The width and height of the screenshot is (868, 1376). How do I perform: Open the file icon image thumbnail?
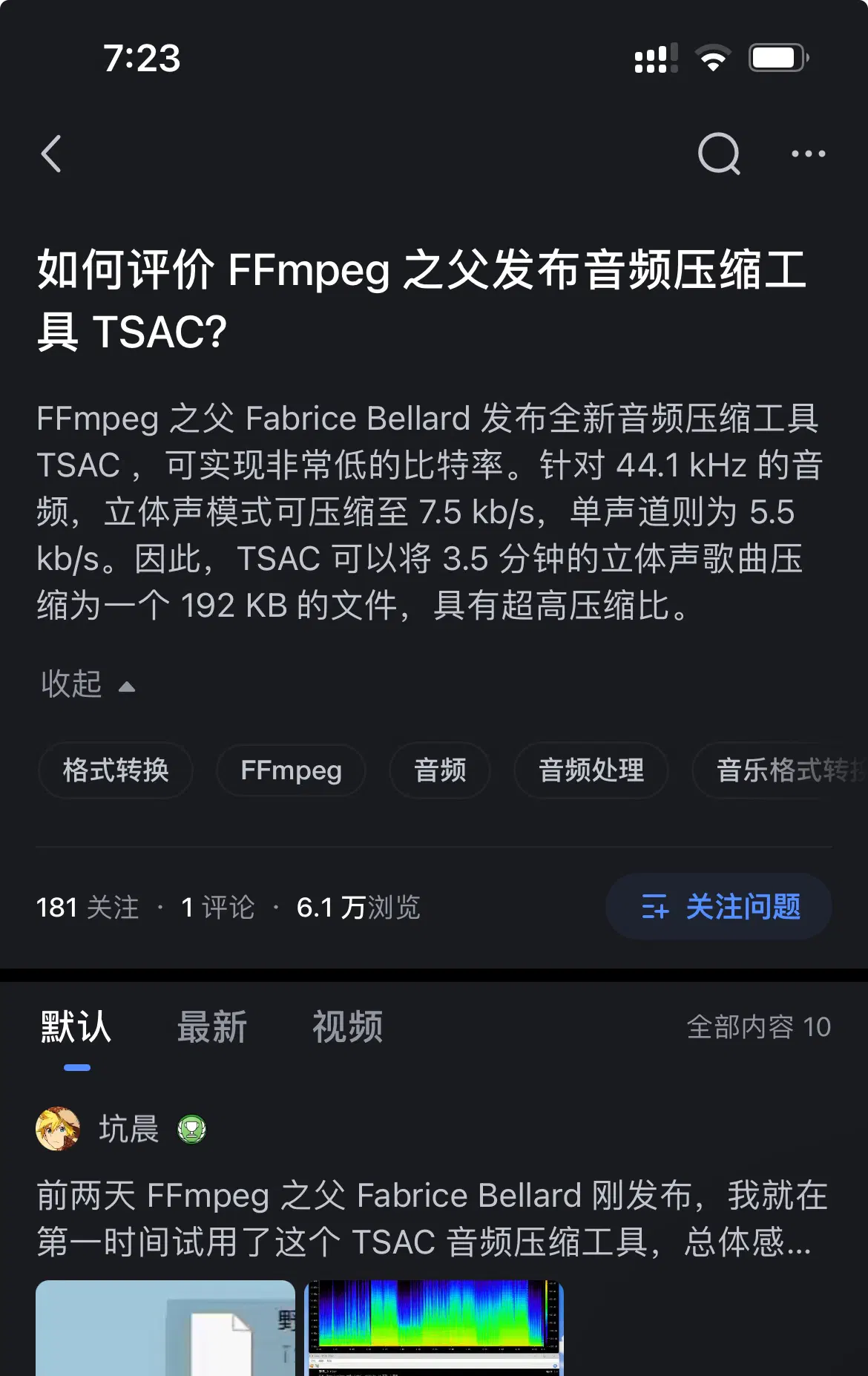165,1327
